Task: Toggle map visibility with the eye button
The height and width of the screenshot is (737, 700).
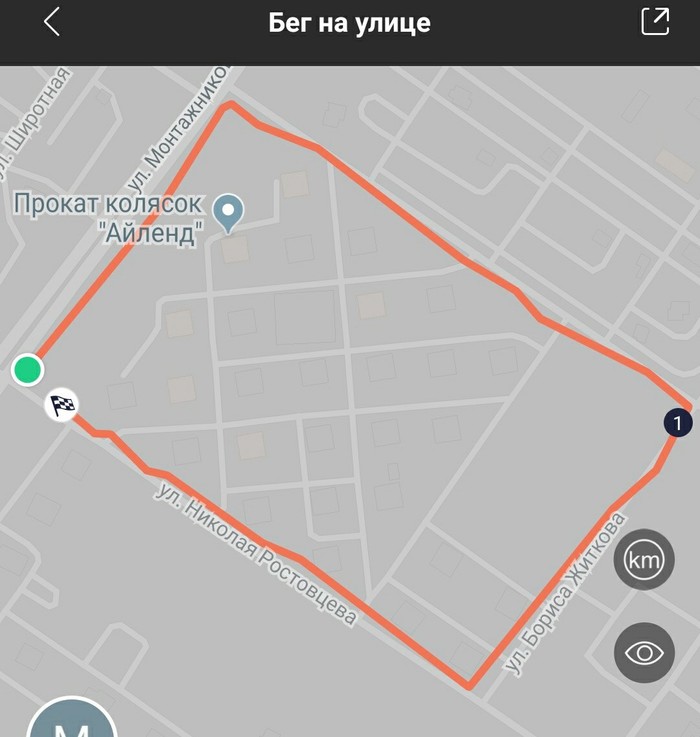Action: click(x=644, y=653)
